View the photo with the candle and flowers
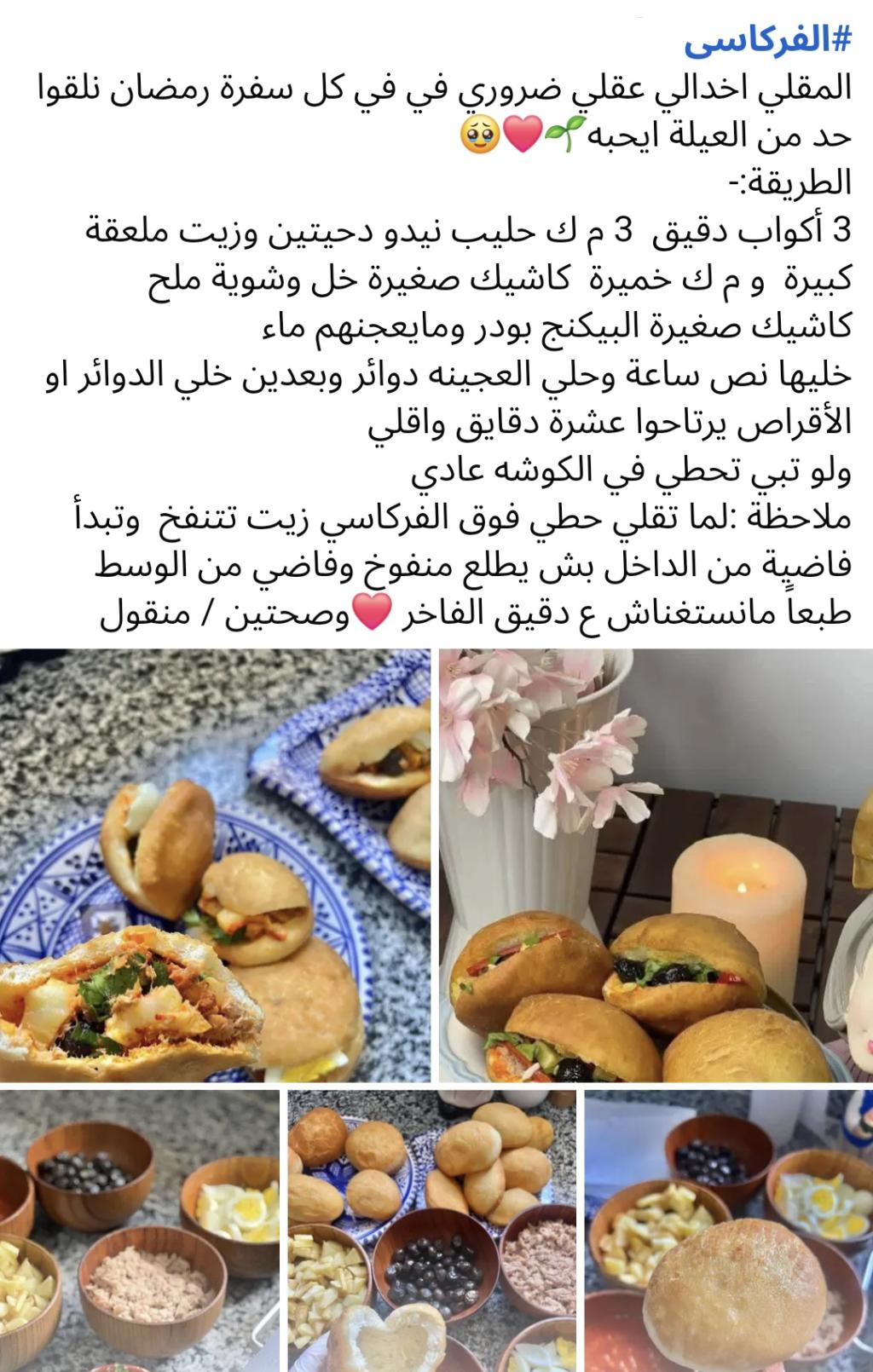873x1372 pixels. point(656,864)
